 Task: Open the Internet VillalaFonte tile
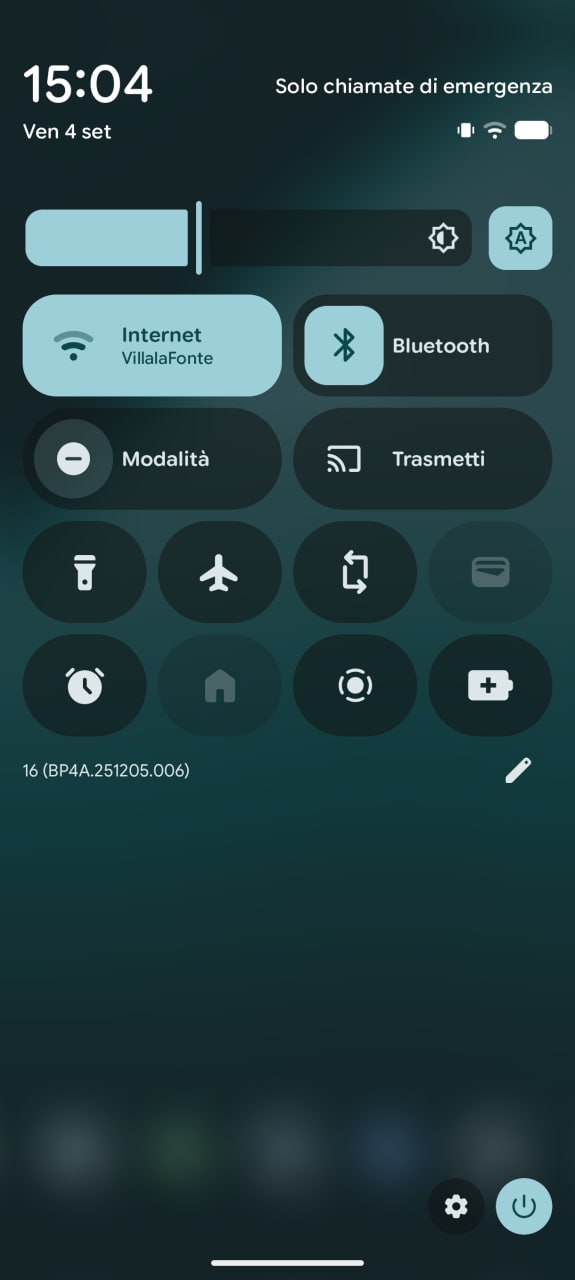coord(152,345)
